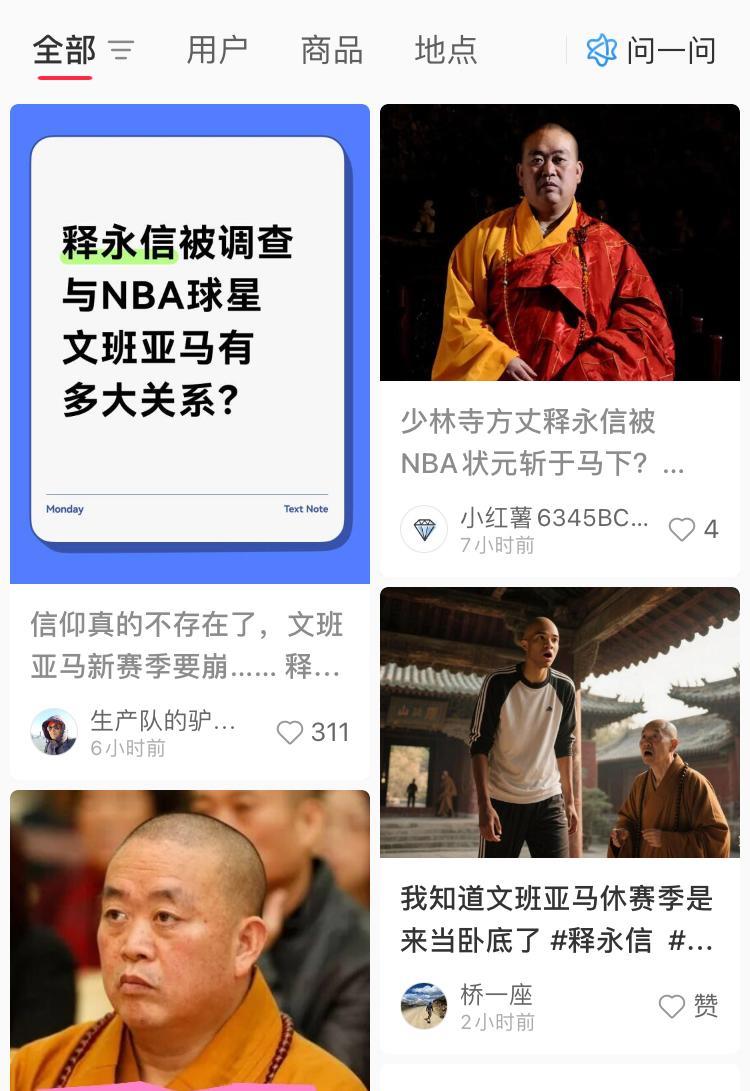
Task: View the profile of 生产队的驴
Action: tap(54, 733)
